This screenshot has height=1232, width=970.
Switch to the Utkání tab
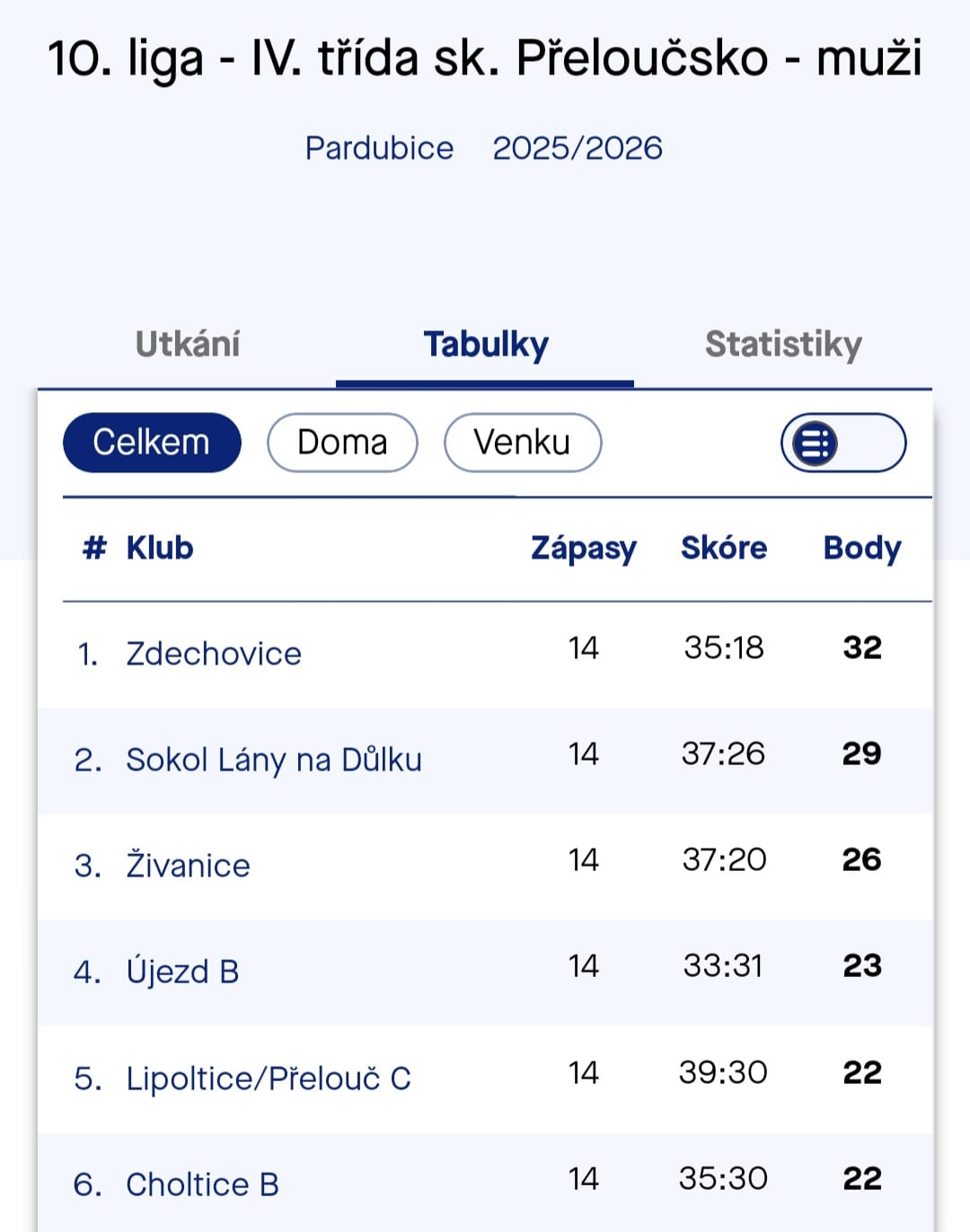pyautogui.click(x=188, y=344)
